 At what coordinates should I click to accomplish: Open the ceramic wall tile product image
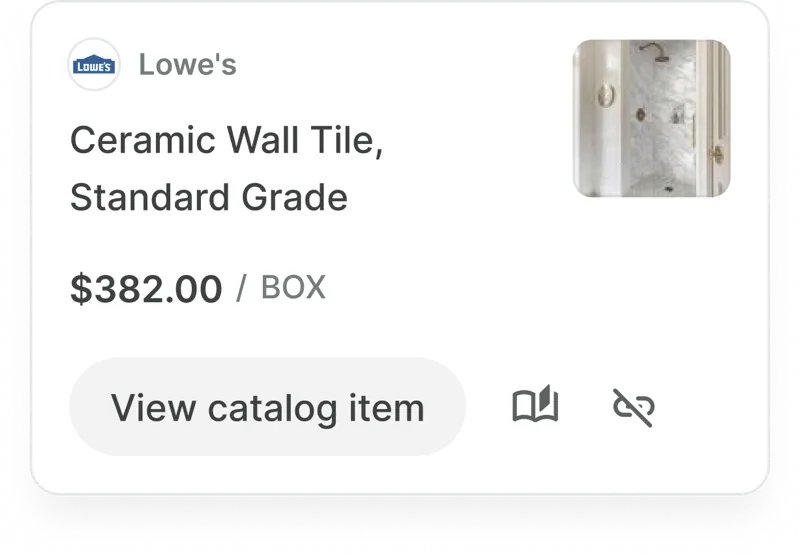pos(651,118)
